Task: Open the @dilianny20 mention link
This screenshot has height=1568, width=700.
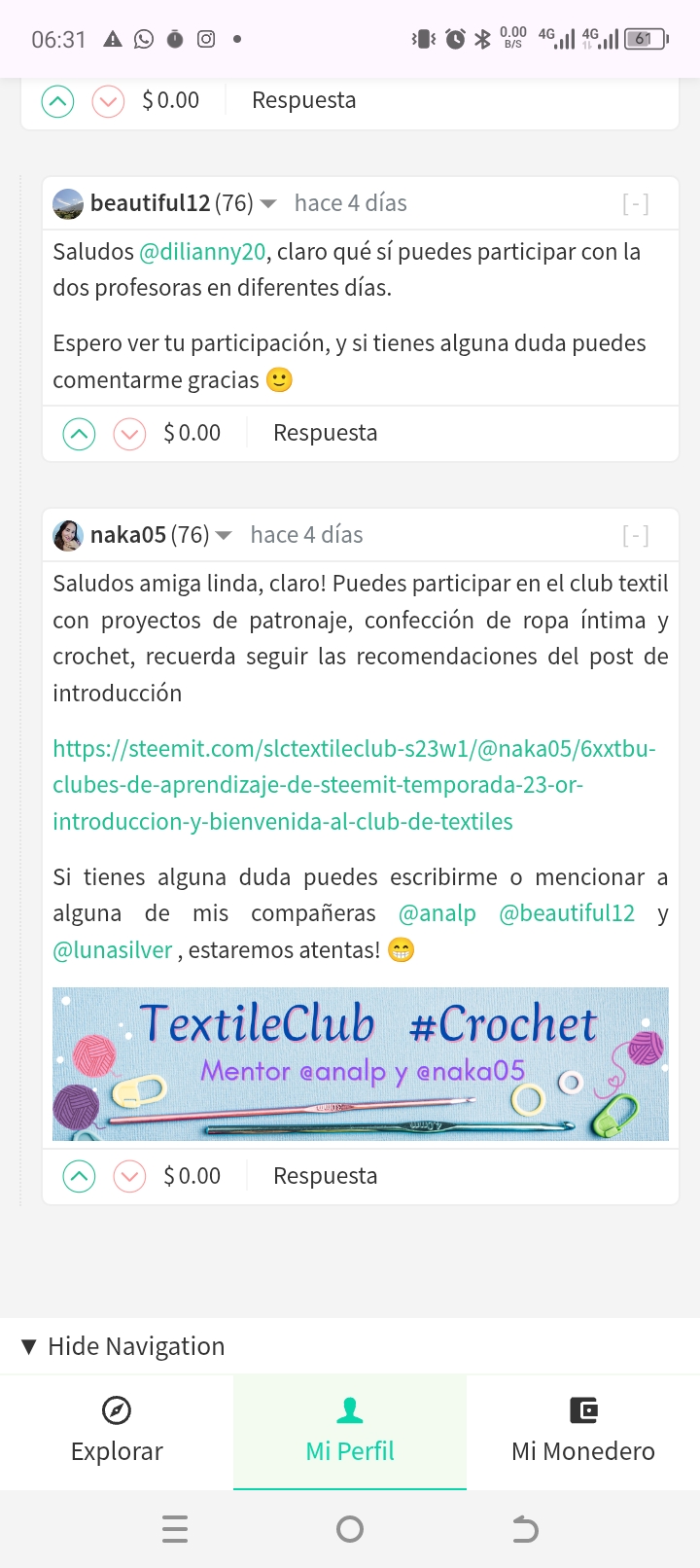Action: [202, 252]
